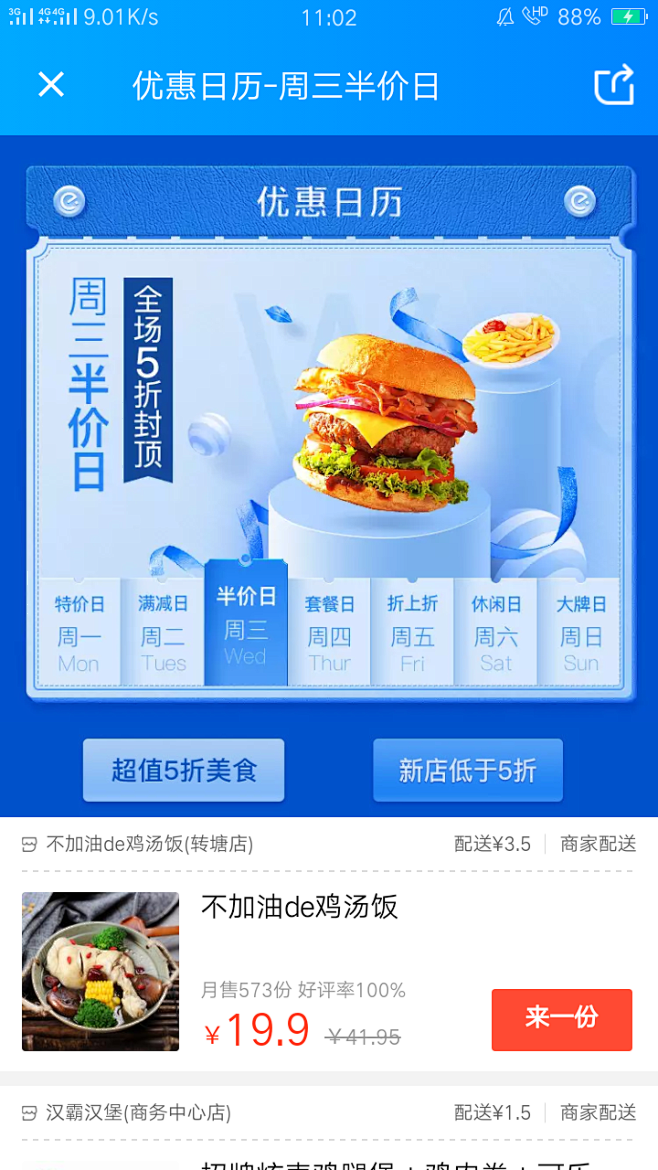Close the 优惠日历 page
The image size is (658, 1170).
click(x=51, y=85)
